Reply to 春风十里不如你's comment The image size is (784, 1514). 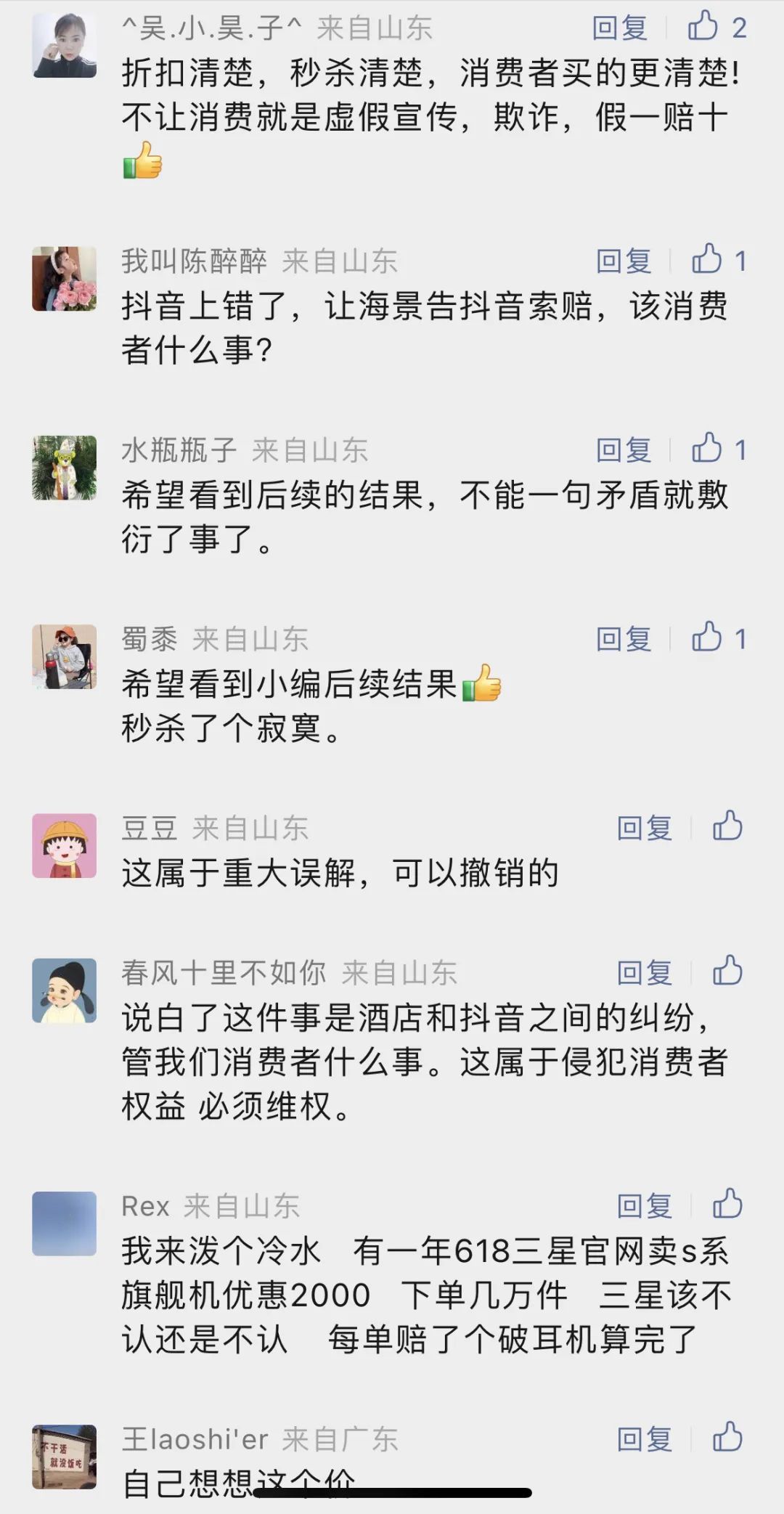click(x=644, y=974)
